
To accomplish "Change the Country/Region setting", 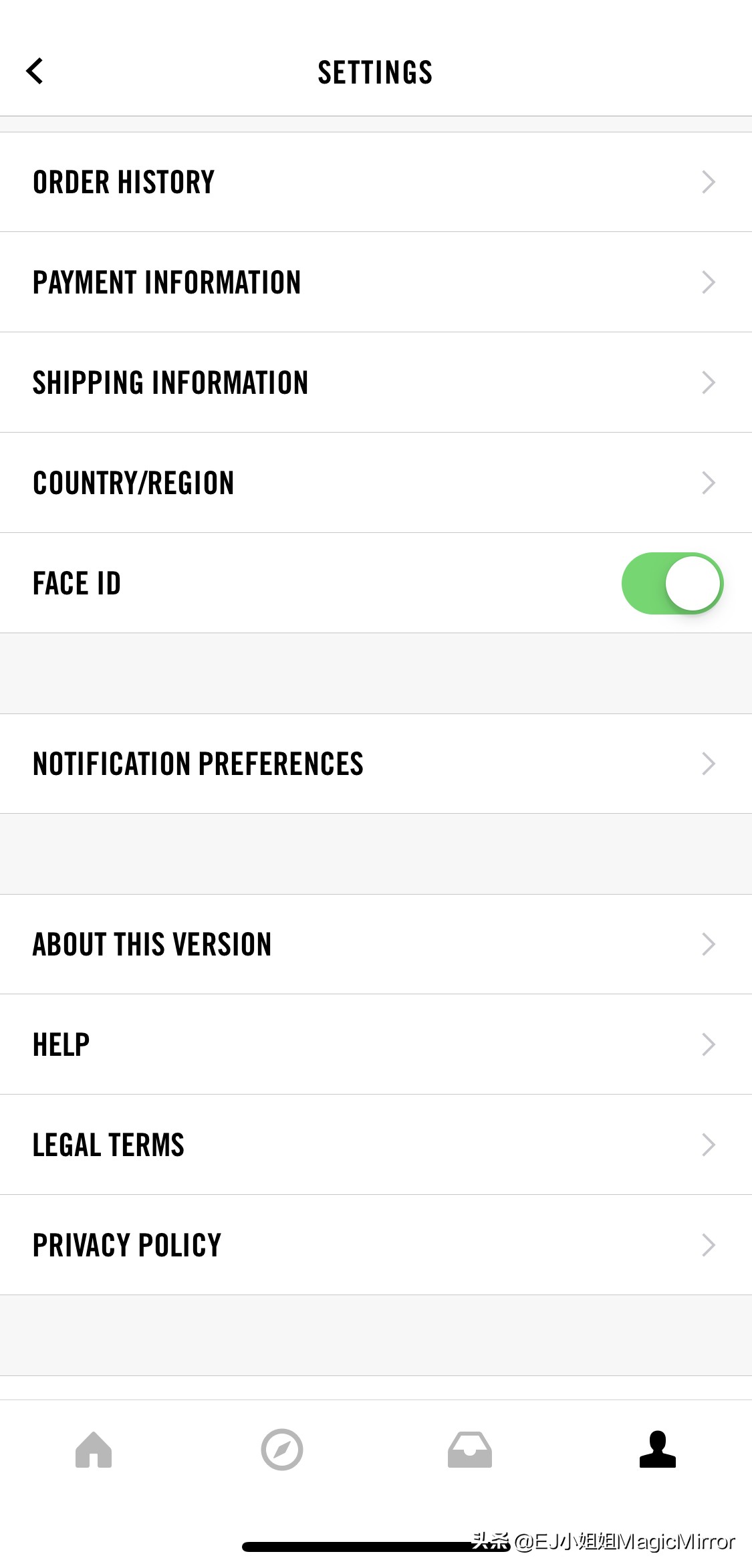I will [x=376, y=483].
